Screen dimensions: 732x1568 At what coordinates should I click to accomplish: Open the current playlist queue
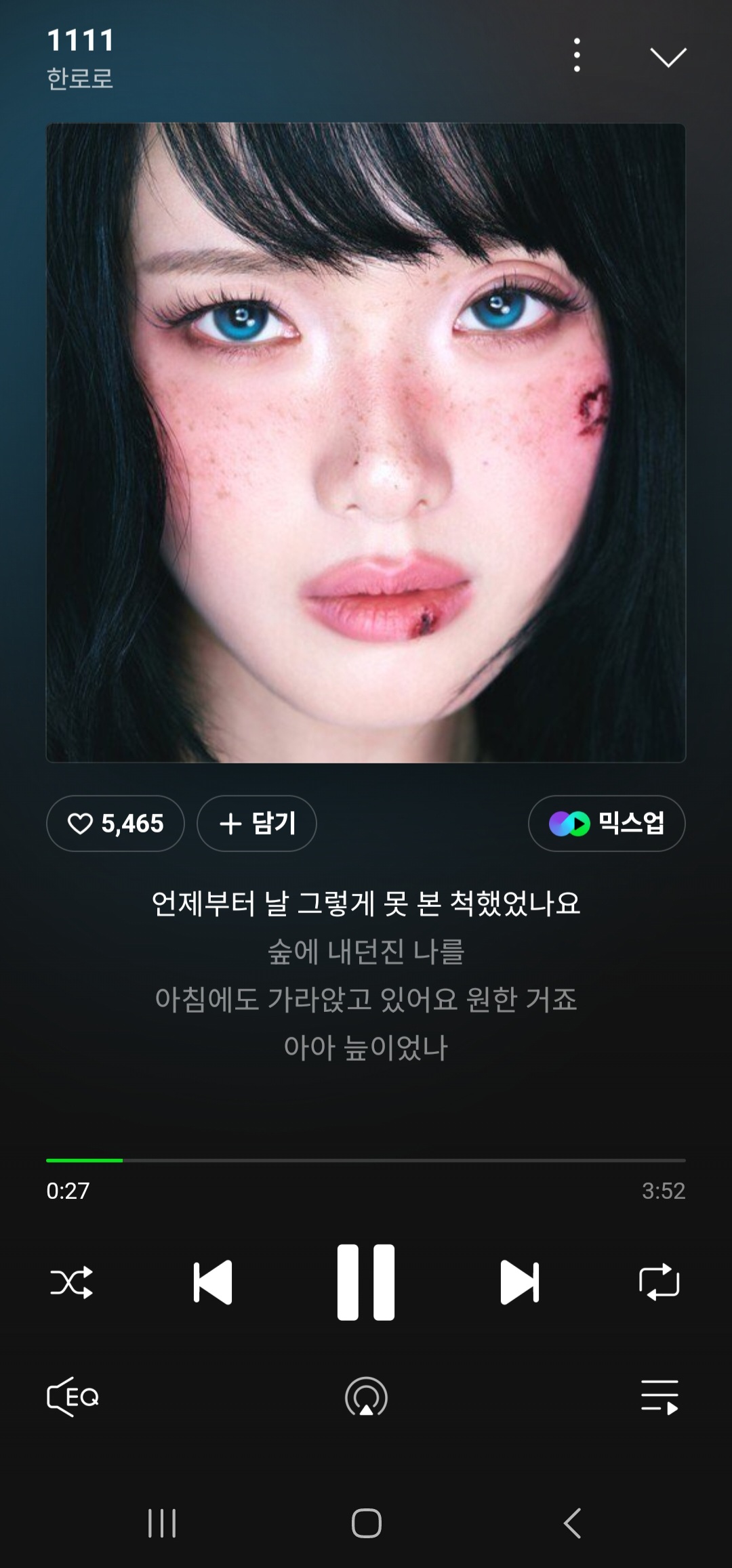[659, 1397]
